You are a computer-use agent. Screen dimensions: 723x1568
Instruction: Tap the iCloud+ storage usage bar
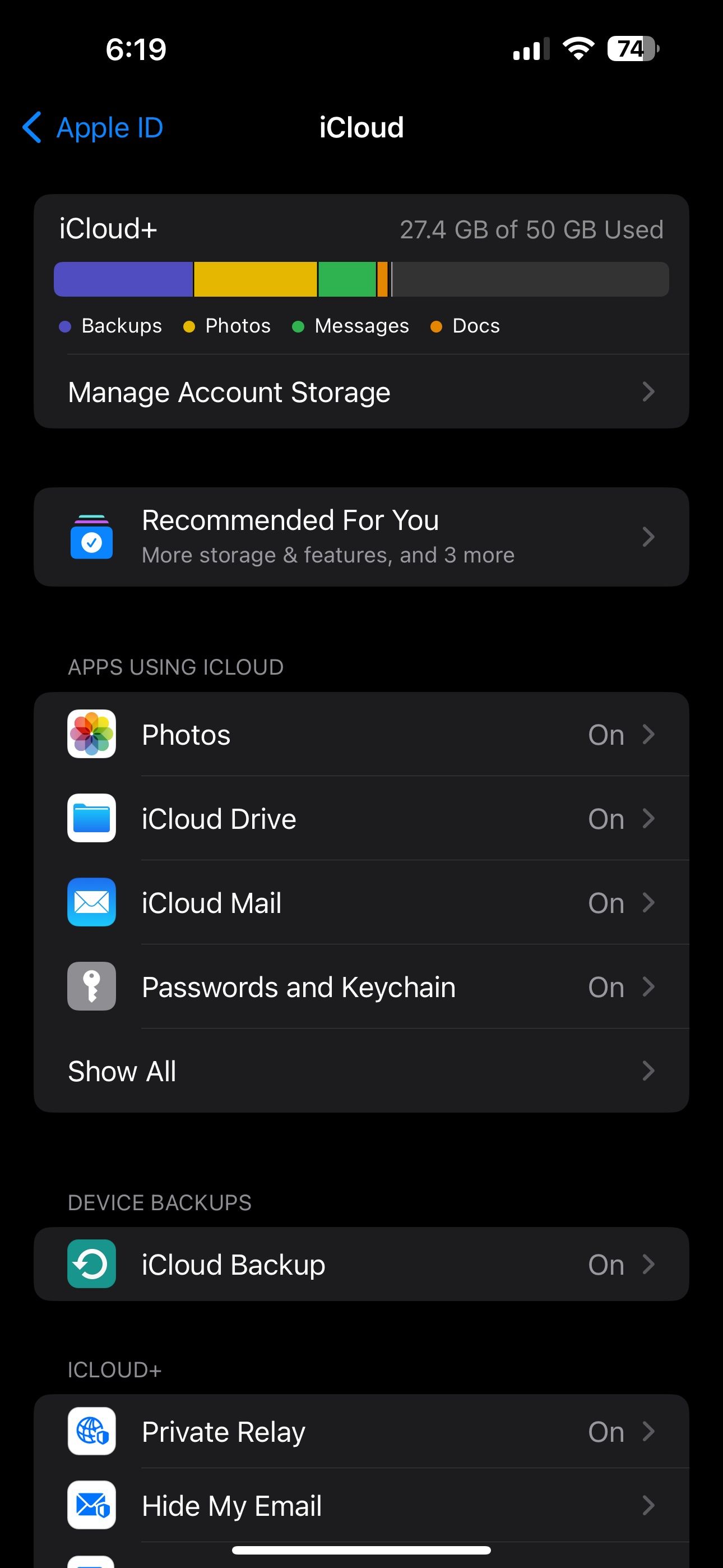(361, 279)
